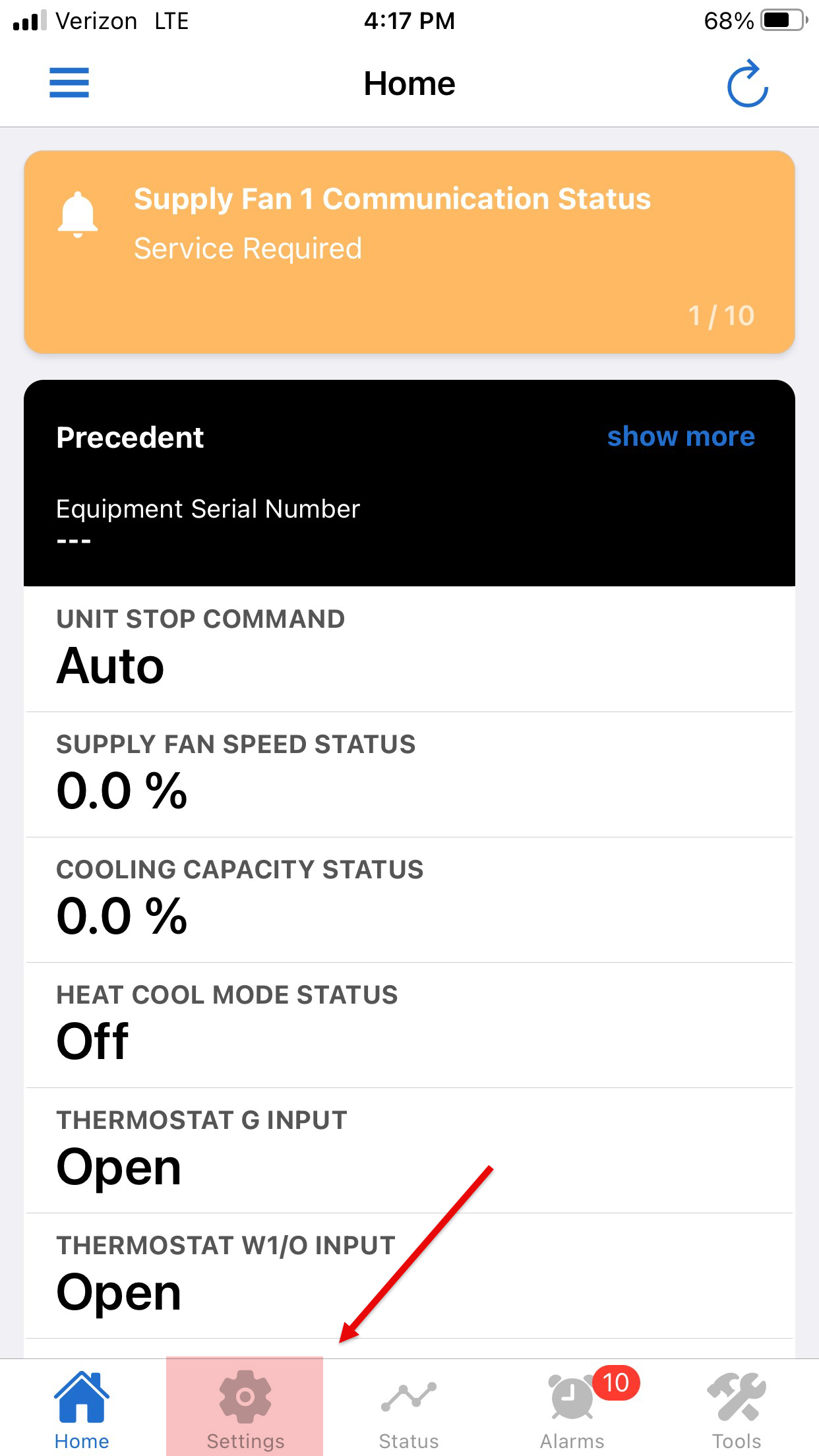Open the Supply Fan 1 Communication Status alert
This screenshot has width=819, height=1456.
click(x=409, y=252)
